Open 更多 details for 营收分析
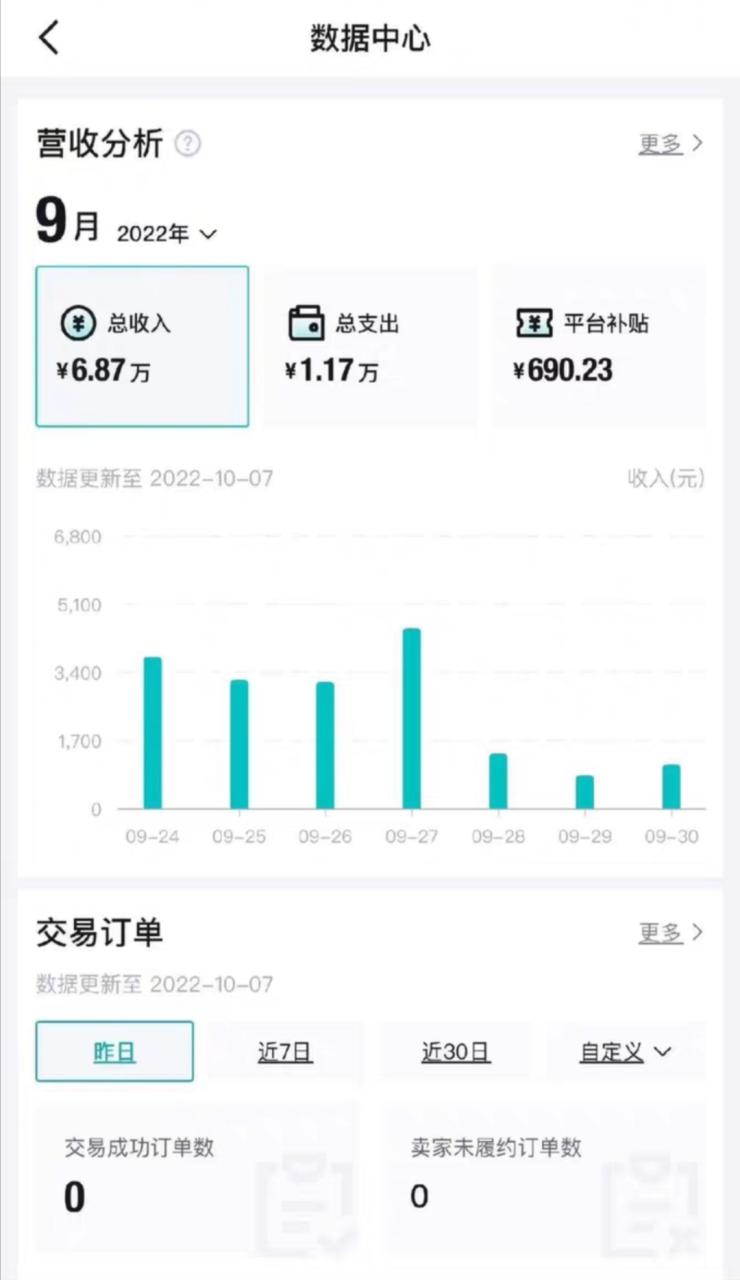Image resolution: width=740 pixels, height=1280 pixels. click(x=662, y=144)
